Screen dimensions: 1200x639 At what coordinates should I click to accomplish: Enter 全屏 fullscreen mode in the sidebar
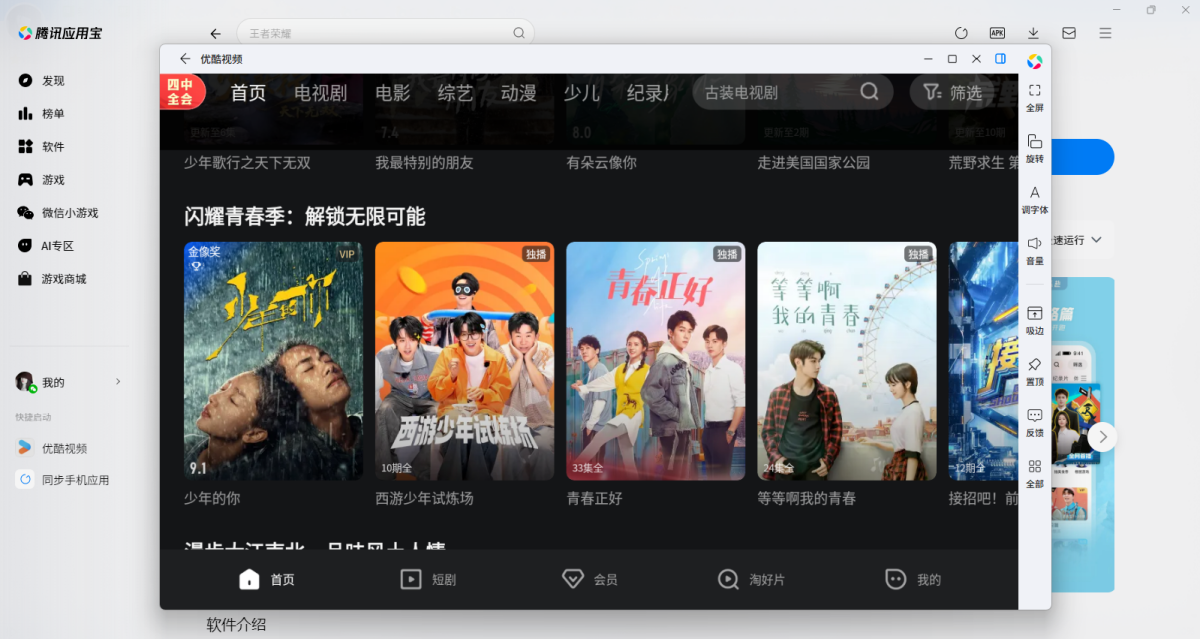tap(1034, 97)
